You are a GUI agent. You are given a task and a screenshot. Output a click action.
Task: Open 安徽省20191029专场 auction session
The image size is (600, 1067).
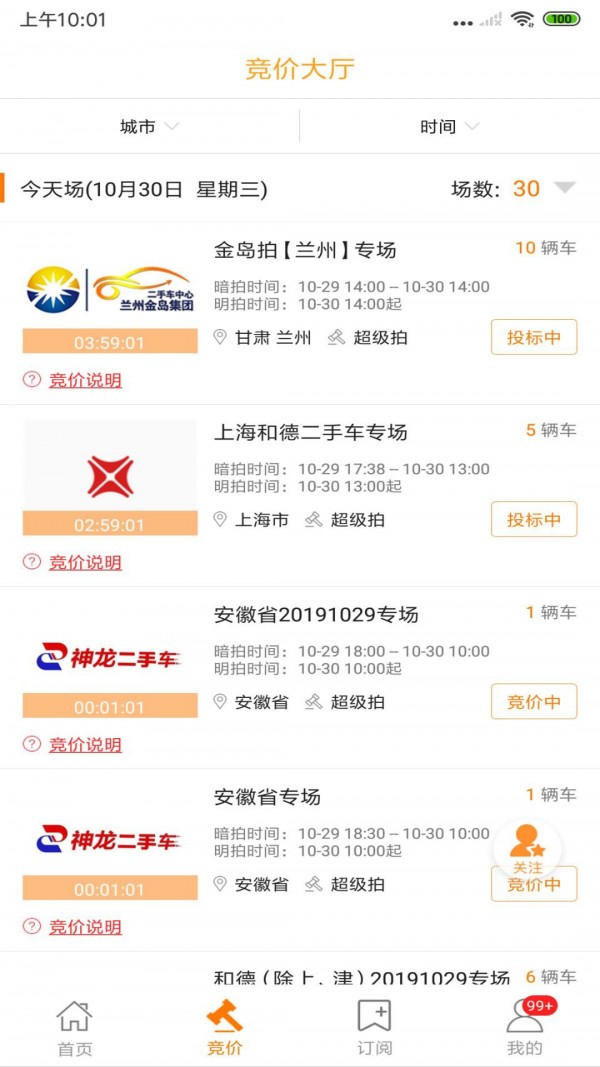(316, 614)
